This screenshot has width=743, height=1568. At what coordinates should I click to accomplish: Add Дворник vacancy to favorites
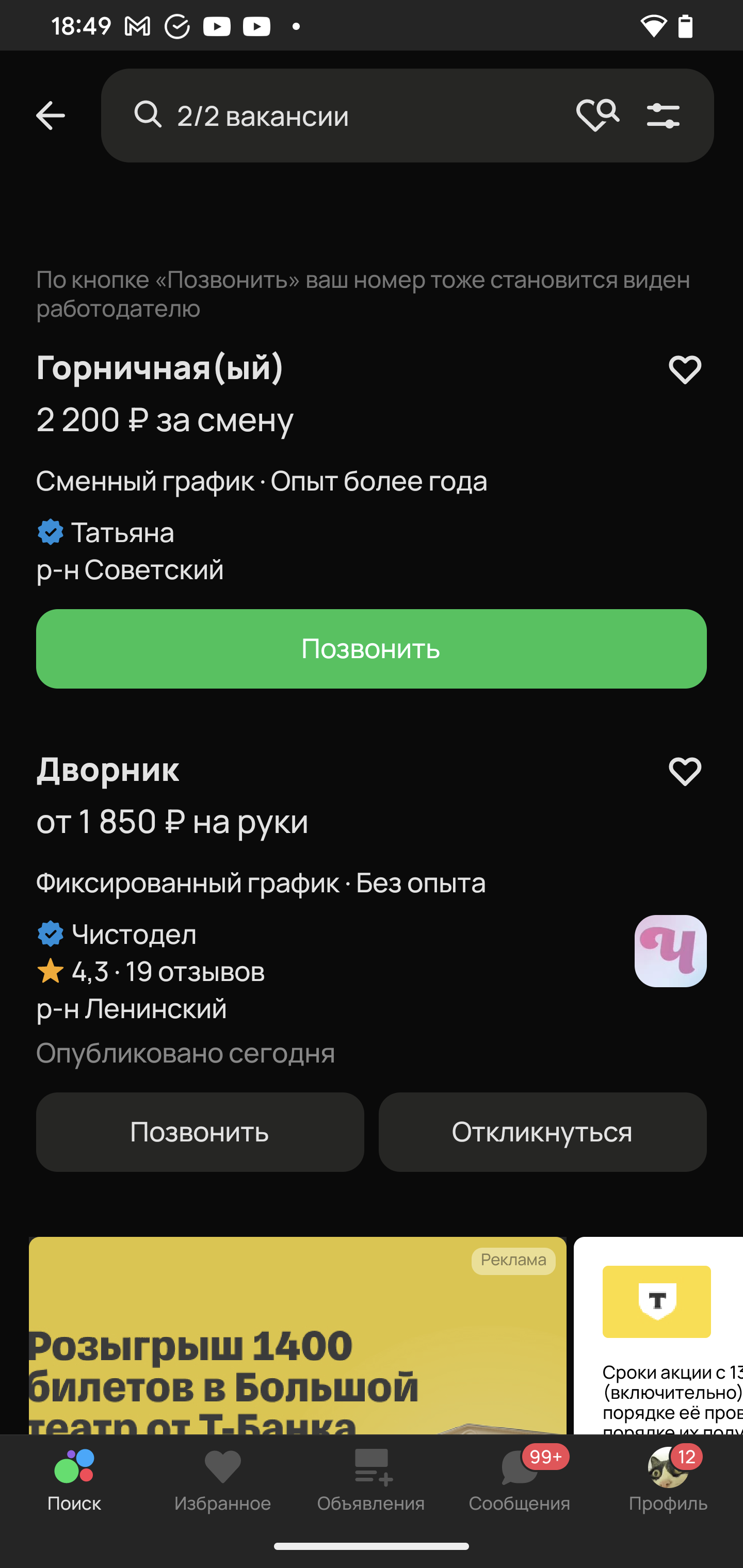pyautogui.click(x=685, y=772)
